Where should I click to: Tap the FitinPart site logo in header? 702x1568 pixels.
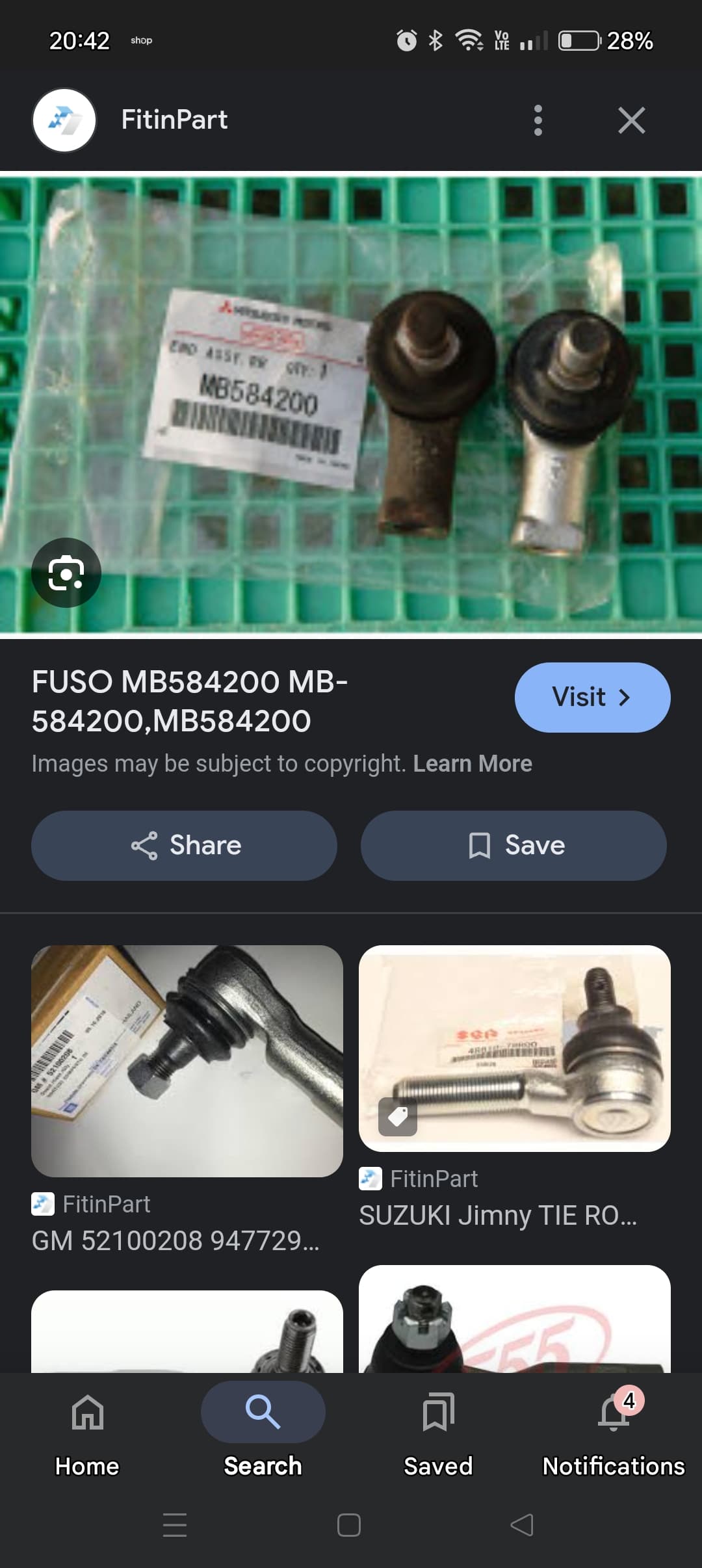[x=64, y=120]
